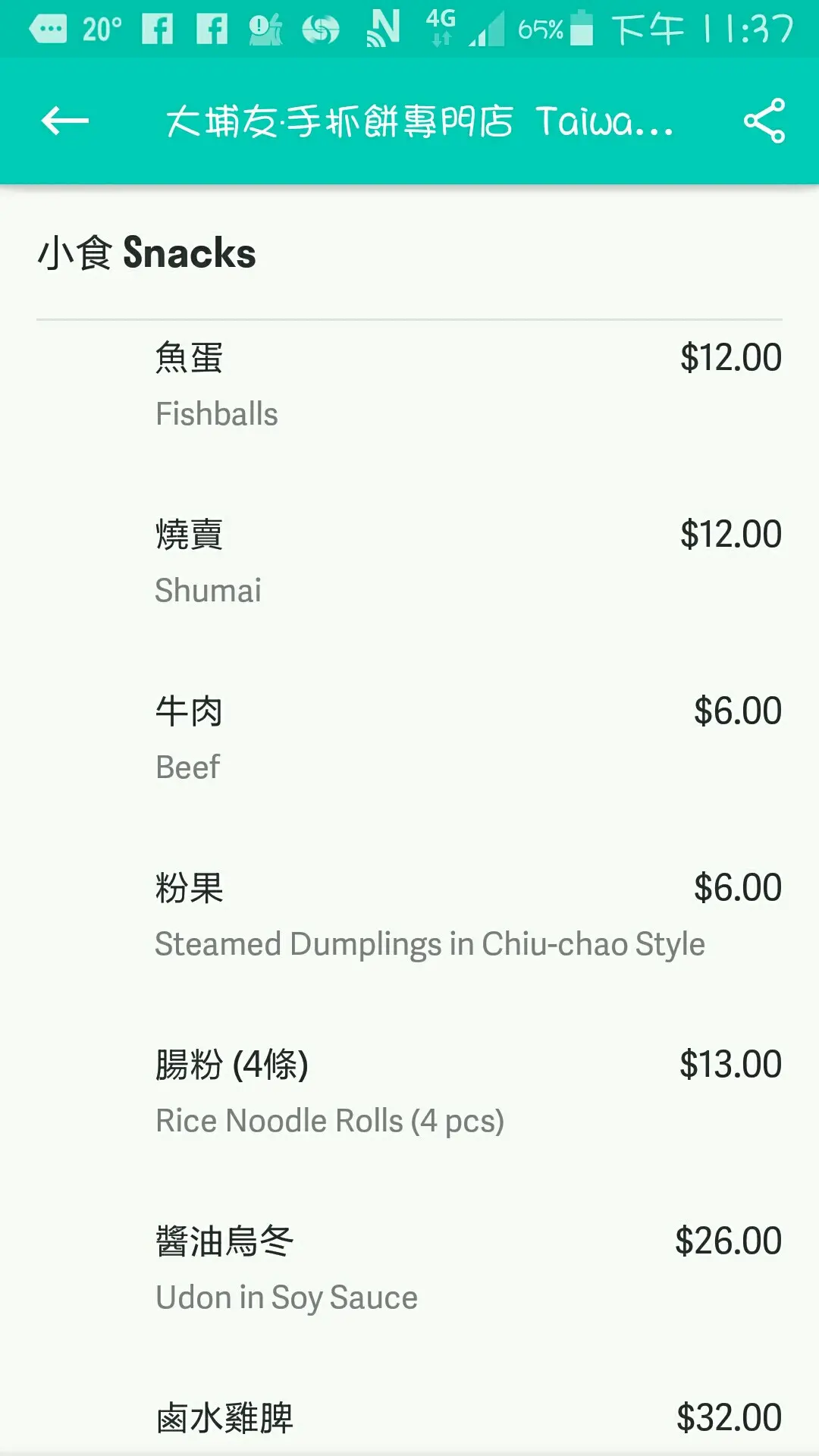Image resolution: width=819 pixels, height=1456 pixels.
Task: Select the Fishballs item
Action: coord(409,385)
